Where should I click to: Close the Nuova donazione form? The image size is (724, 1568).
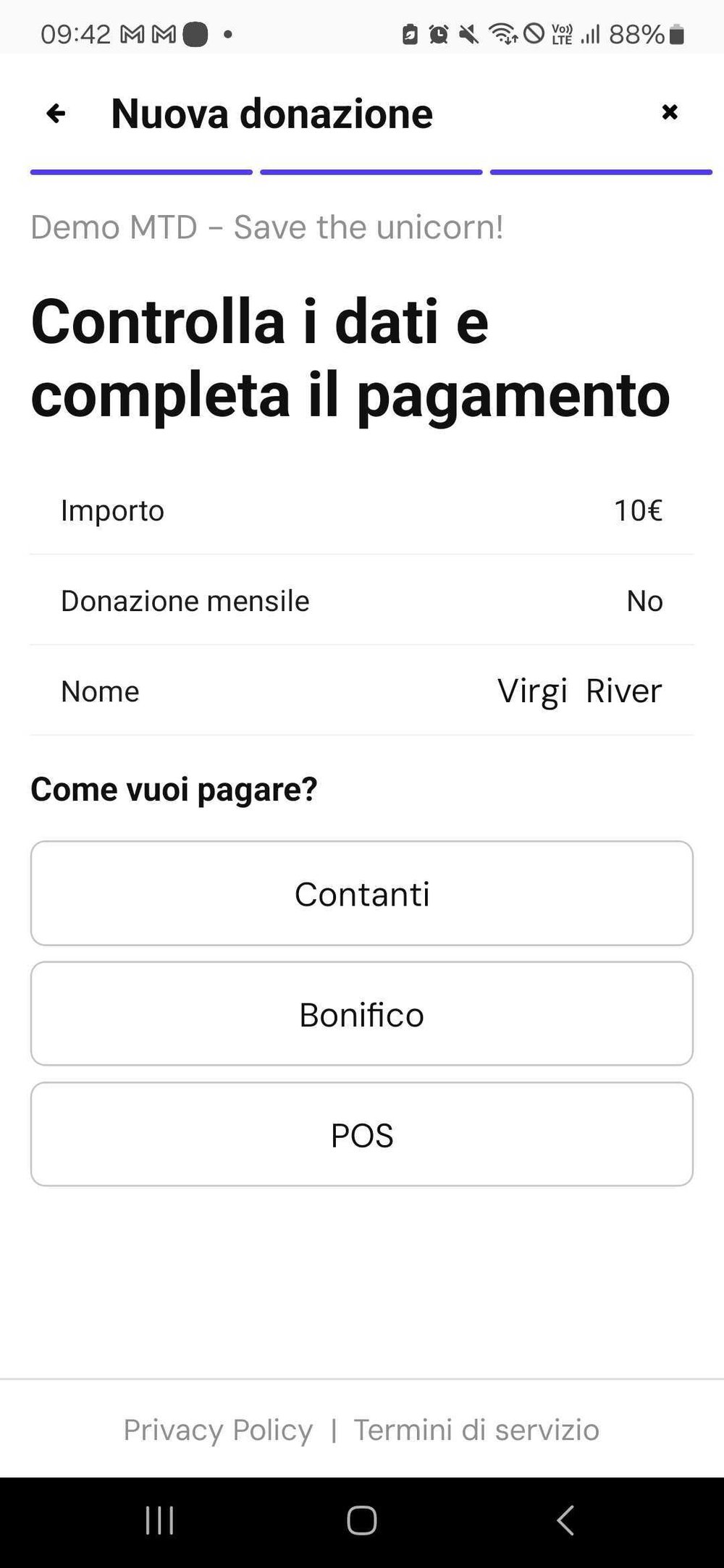670,112
